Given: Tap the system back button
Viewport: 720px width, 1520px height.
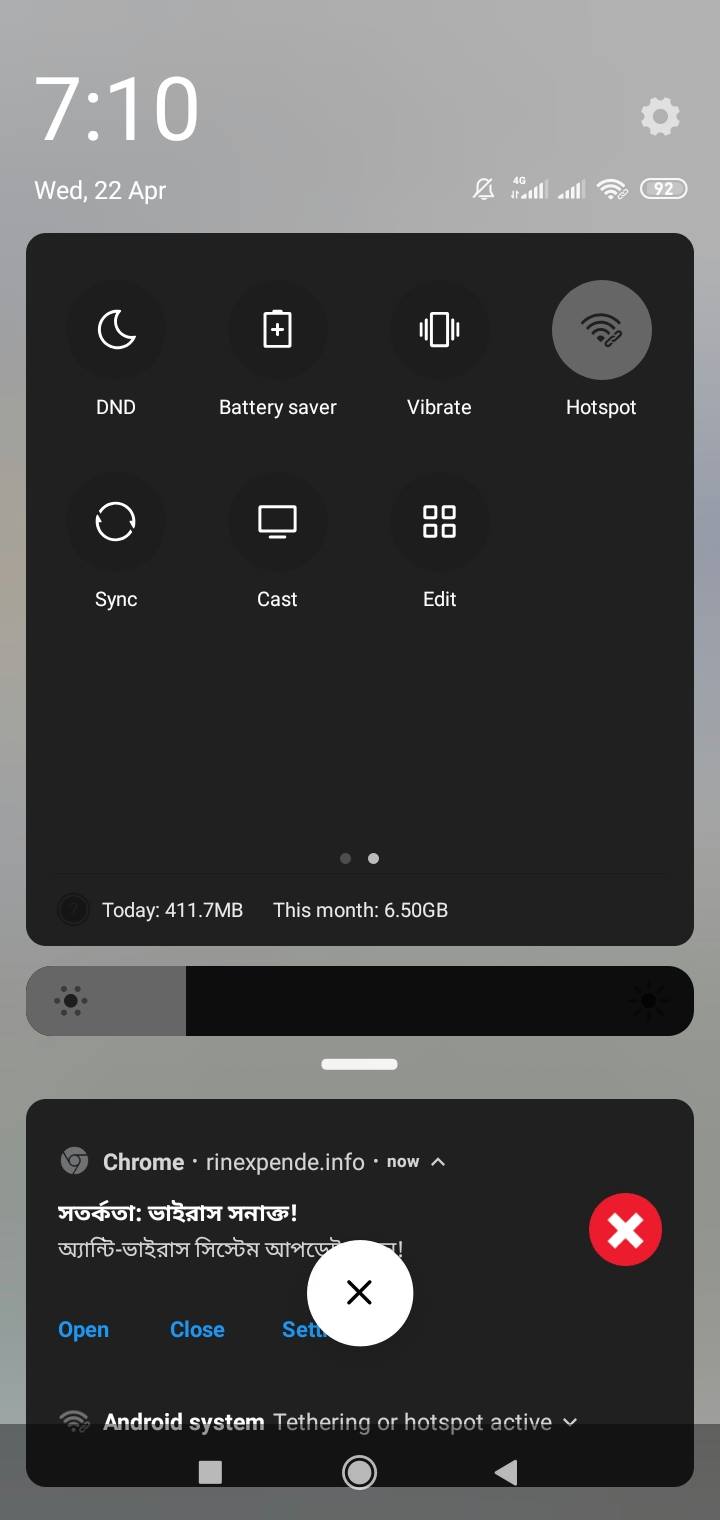Looking at the screenshot, I should (x=506, y=1472).
